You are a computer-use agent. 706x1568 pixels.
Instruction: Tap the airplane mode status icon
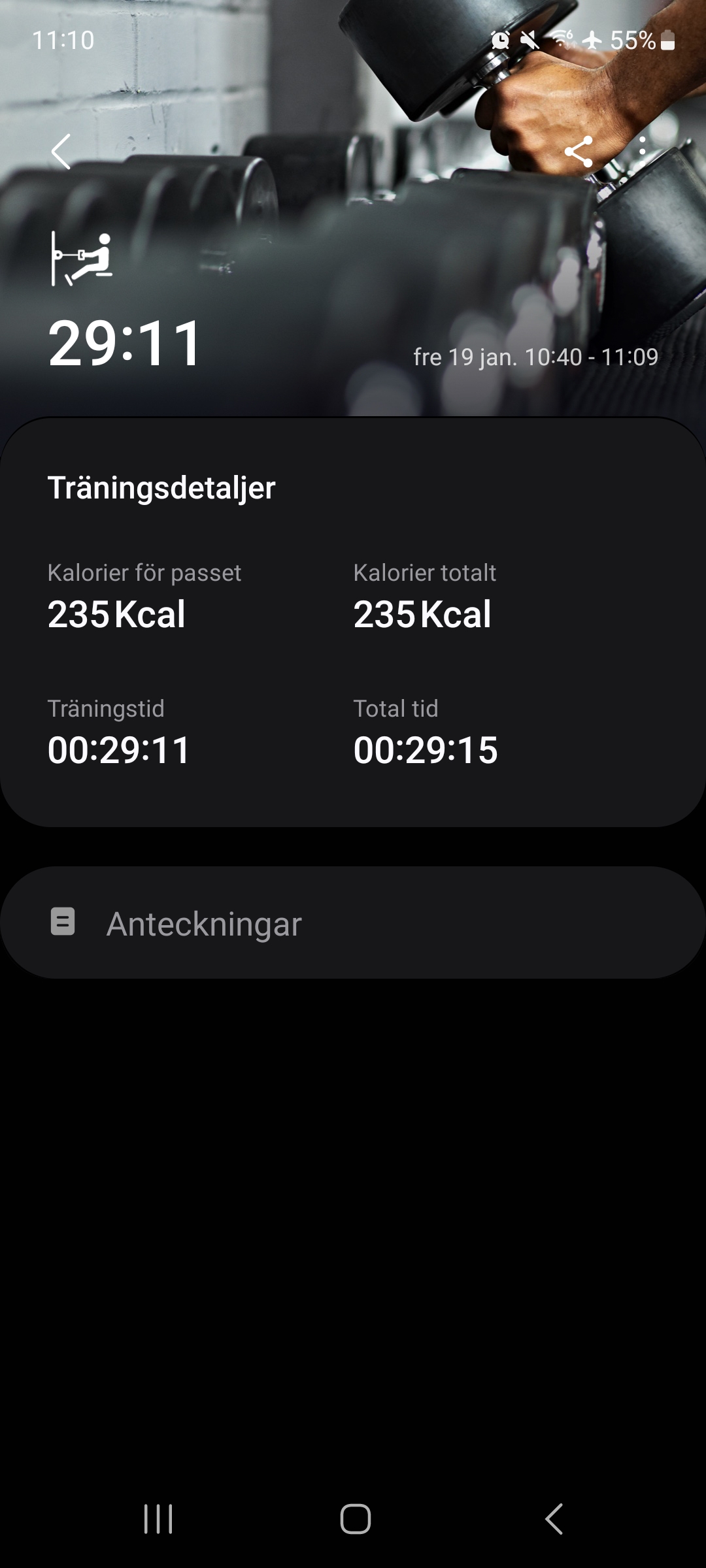point(592,41)
